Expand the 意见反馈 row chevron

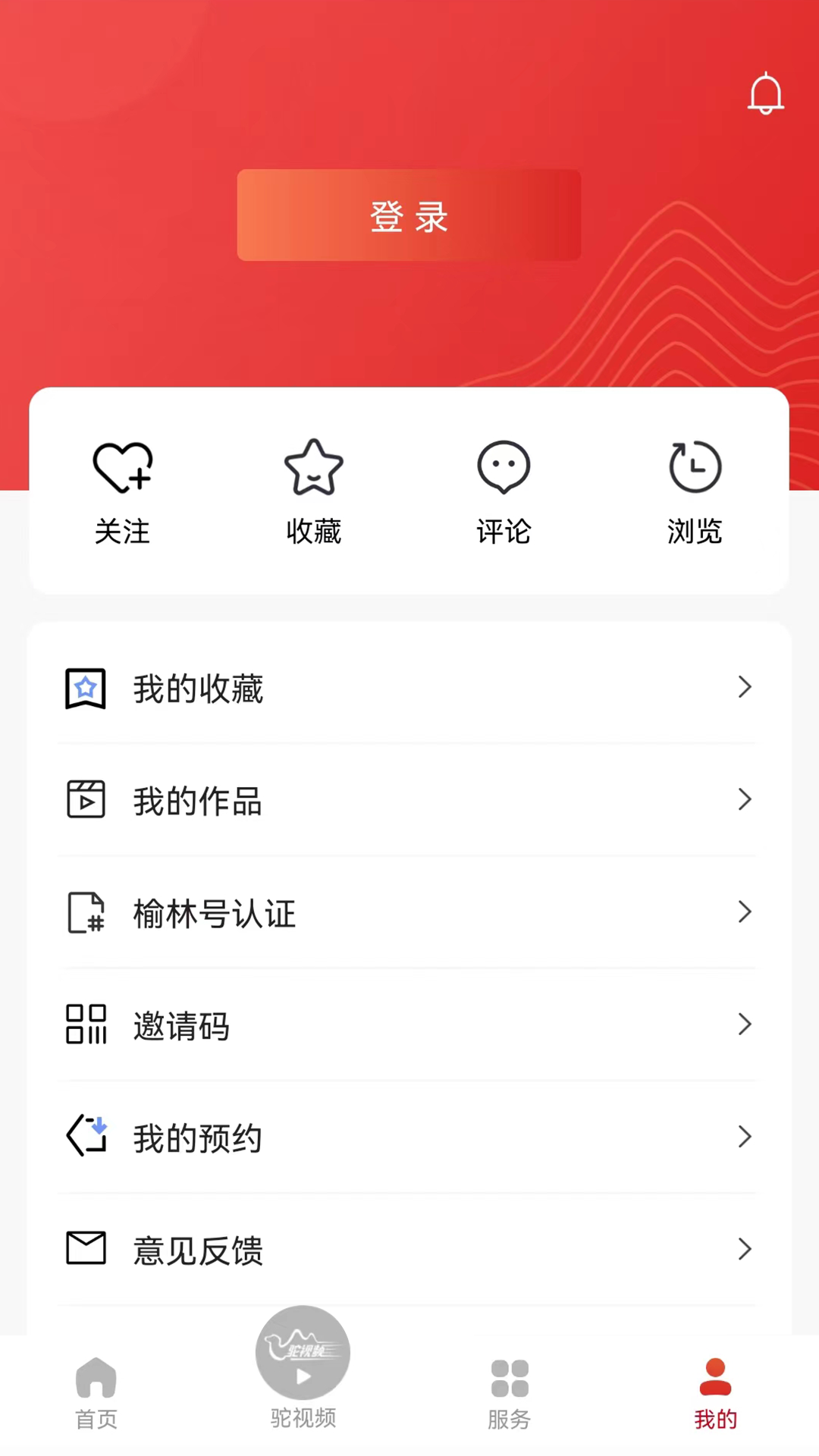tap(745, 1249)
